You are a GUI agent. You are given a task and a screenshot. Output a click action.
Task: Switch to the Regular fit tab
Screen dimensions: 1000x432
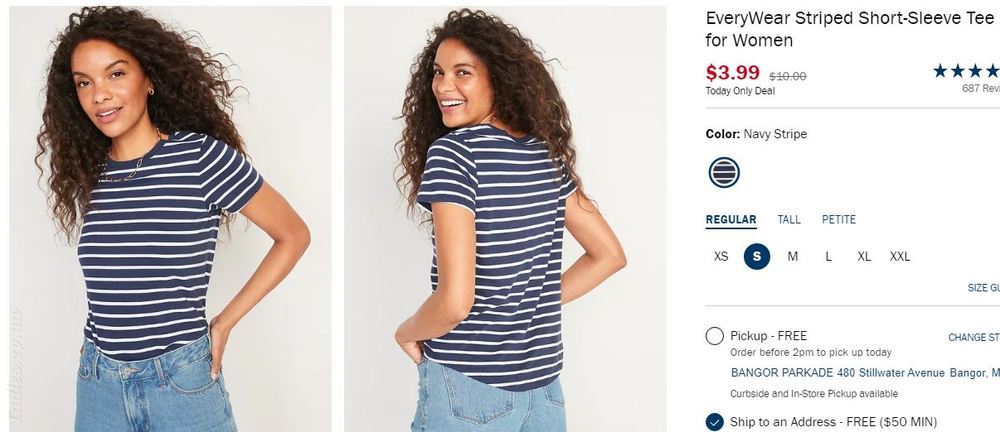(x=731, y=220)
